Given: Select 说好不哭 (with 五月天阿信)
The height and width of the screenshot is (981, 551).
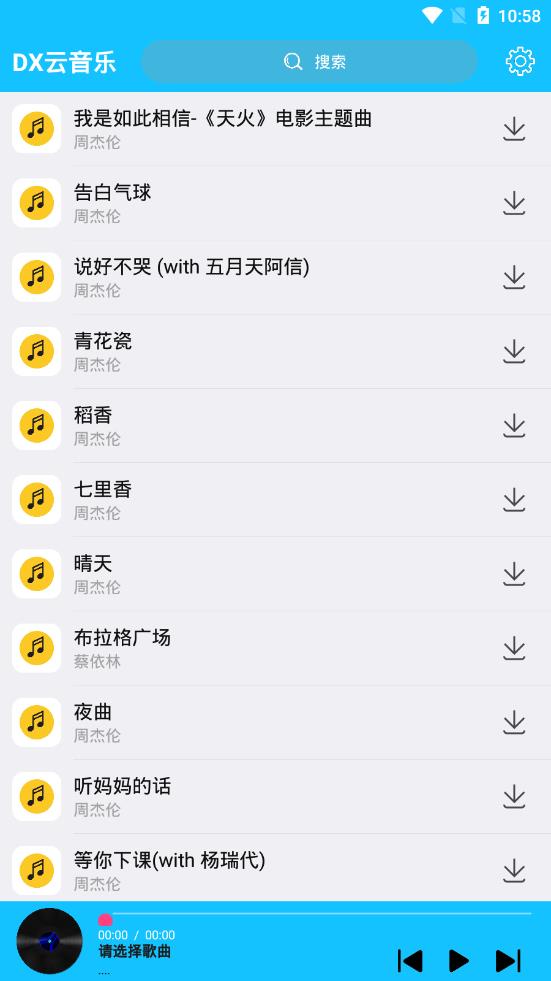Looking at the screenshot, I should tap(275, 278).
